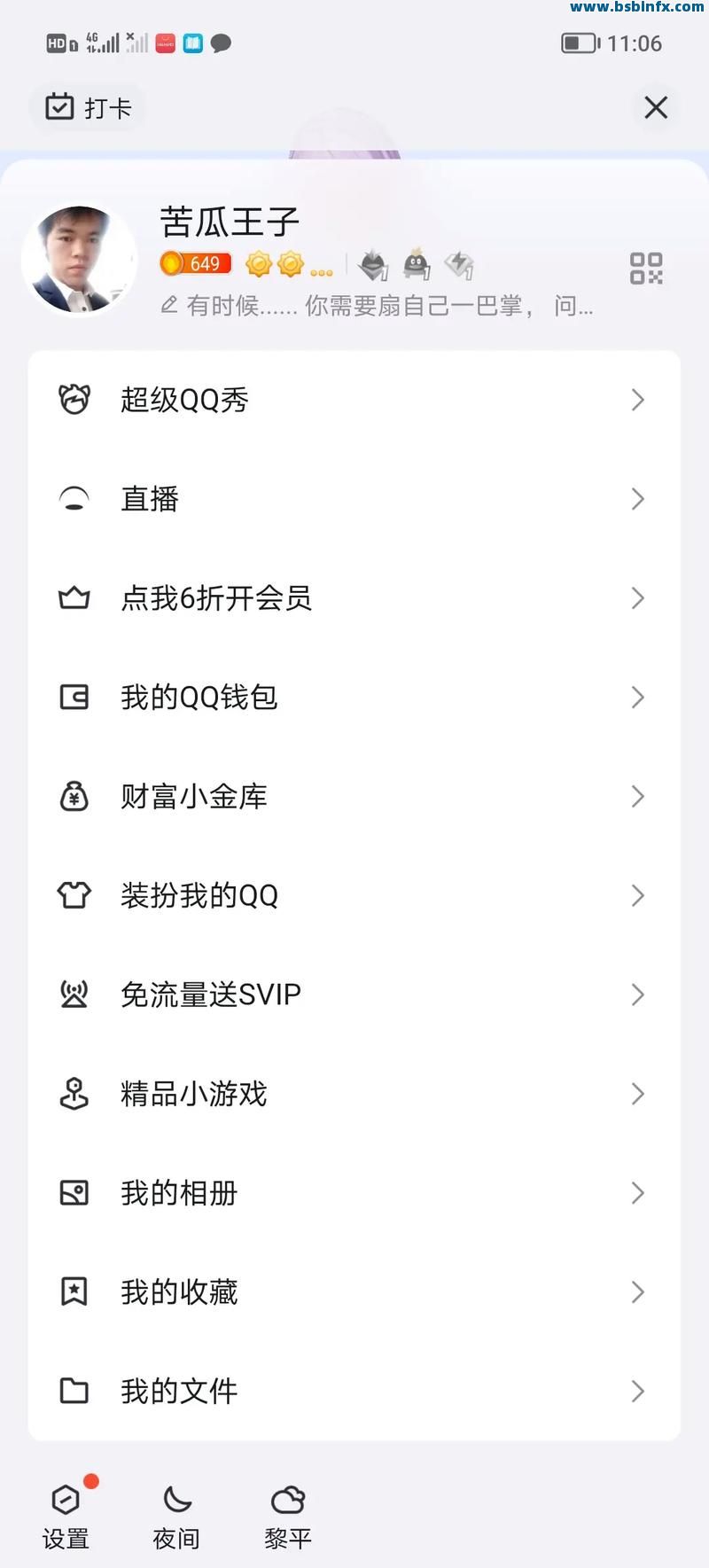Check the 黎平 weather
709x1568 pixels.
click(288, 1516)
